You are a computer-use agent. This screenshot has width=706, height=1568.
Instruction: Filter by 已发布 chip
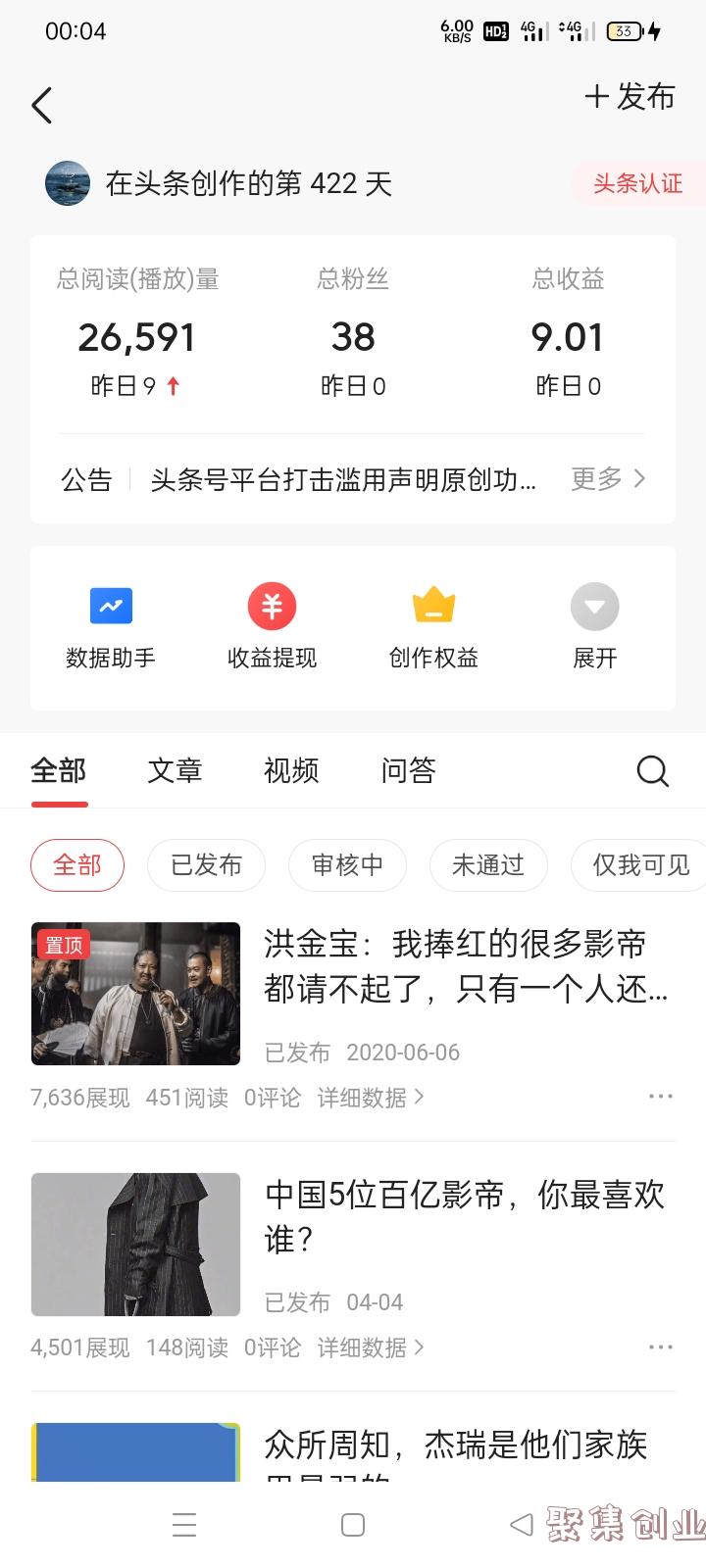(206, 865)
